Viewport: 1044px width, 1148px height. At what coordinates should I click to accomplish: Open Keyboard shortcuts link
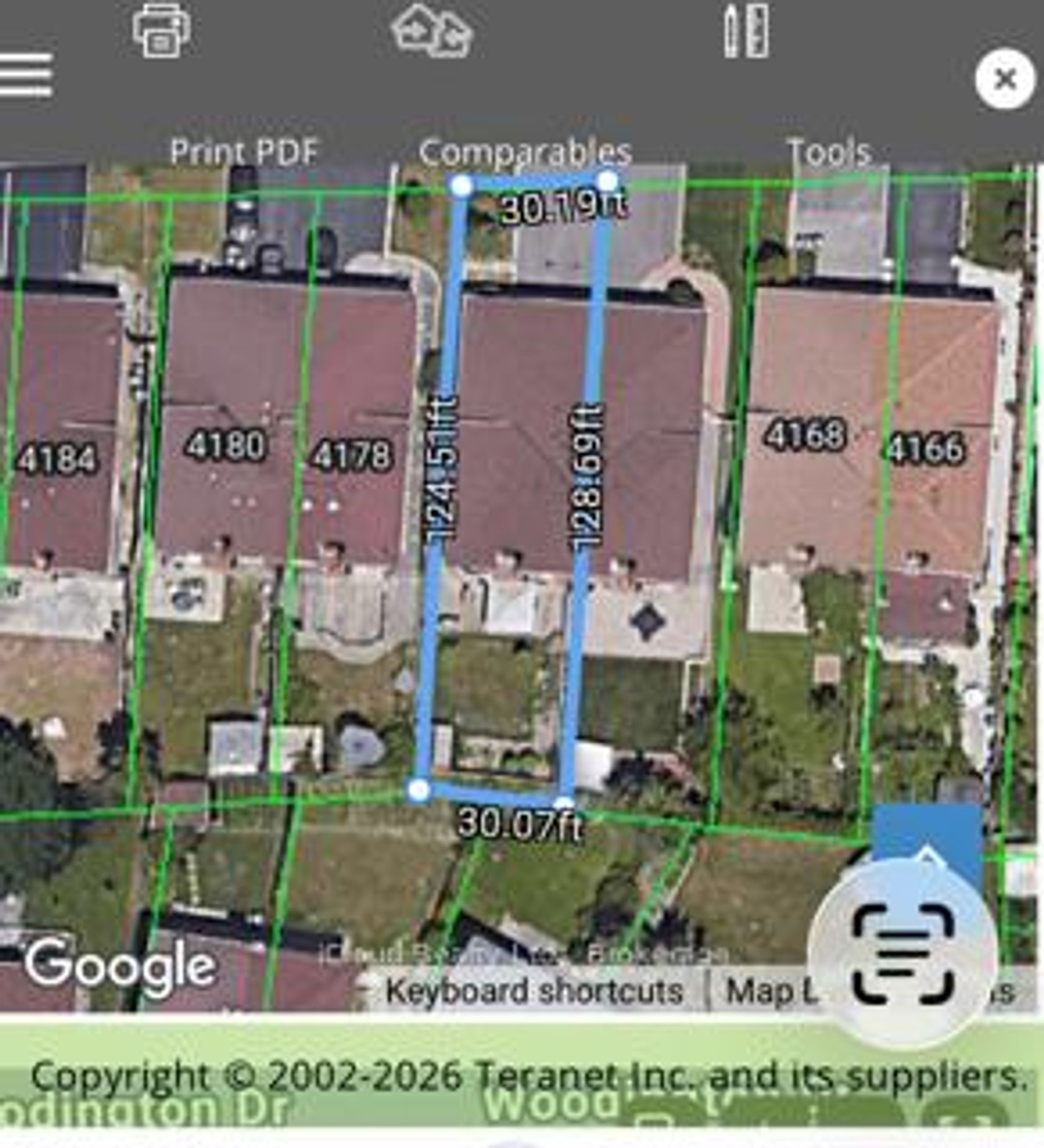(534, 991)
